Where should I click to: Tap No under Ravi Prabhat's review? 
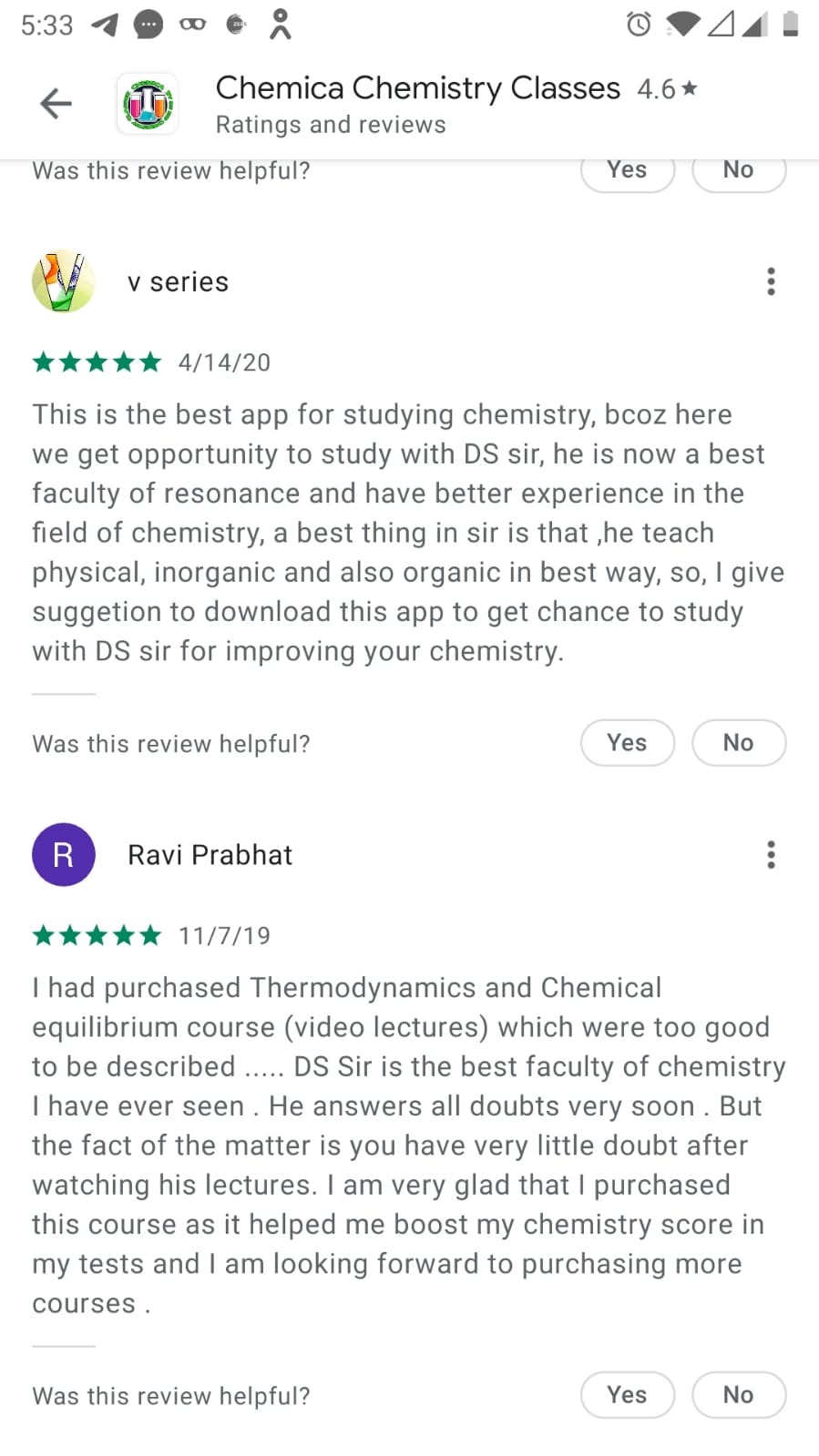pos(738,1395)
